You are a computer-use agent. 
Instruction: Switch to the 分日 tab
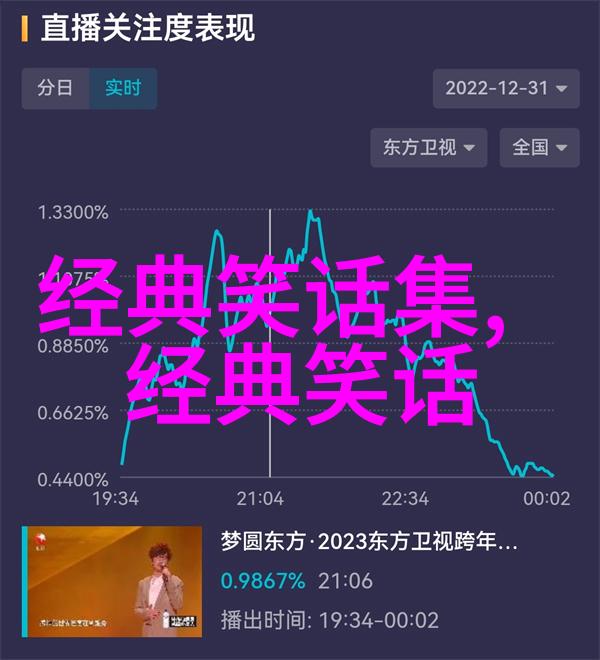tap(55, 87)
